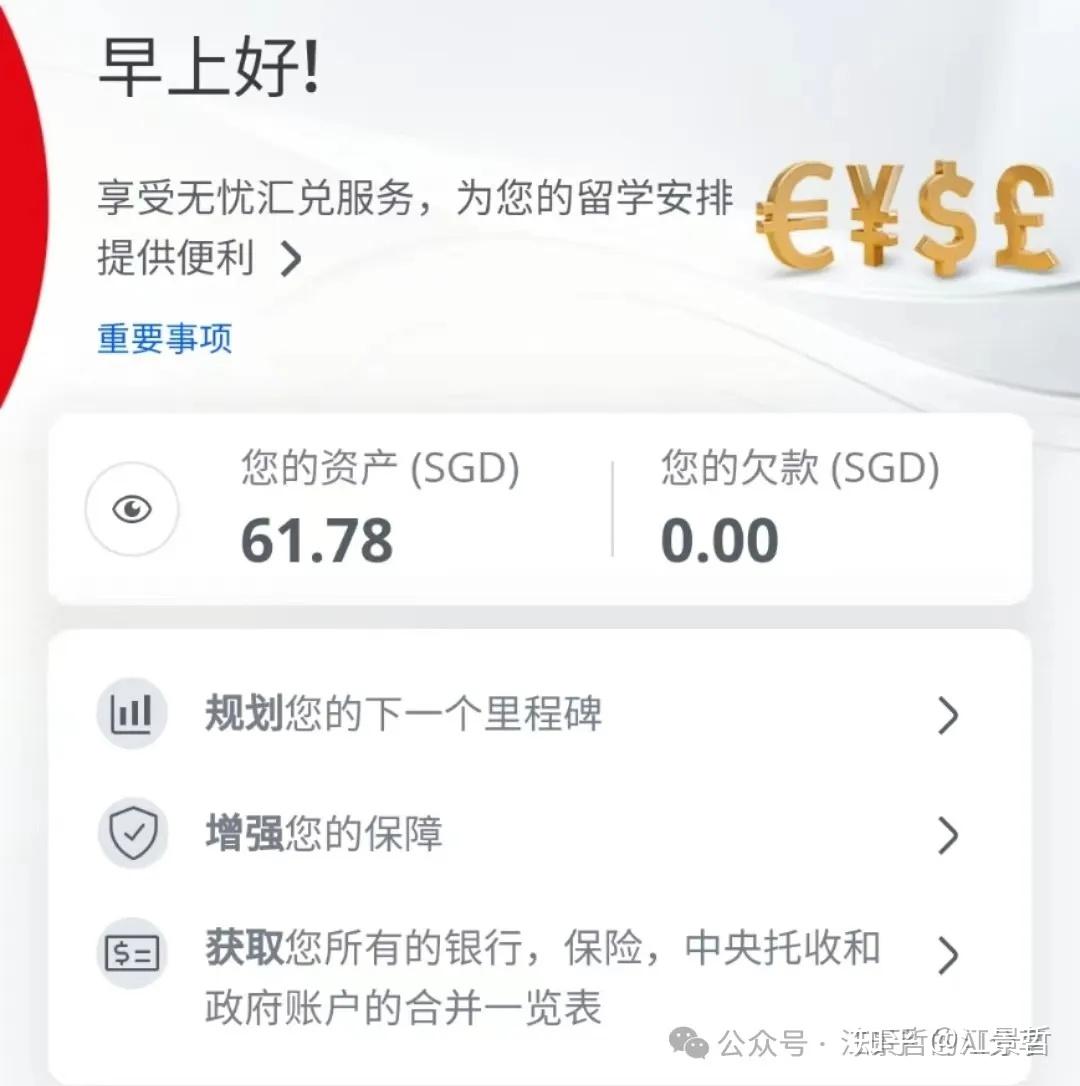Click the shield protection icon
Image resolution: width=1080 pixels, height=1086 pixels.
point(132,833)
